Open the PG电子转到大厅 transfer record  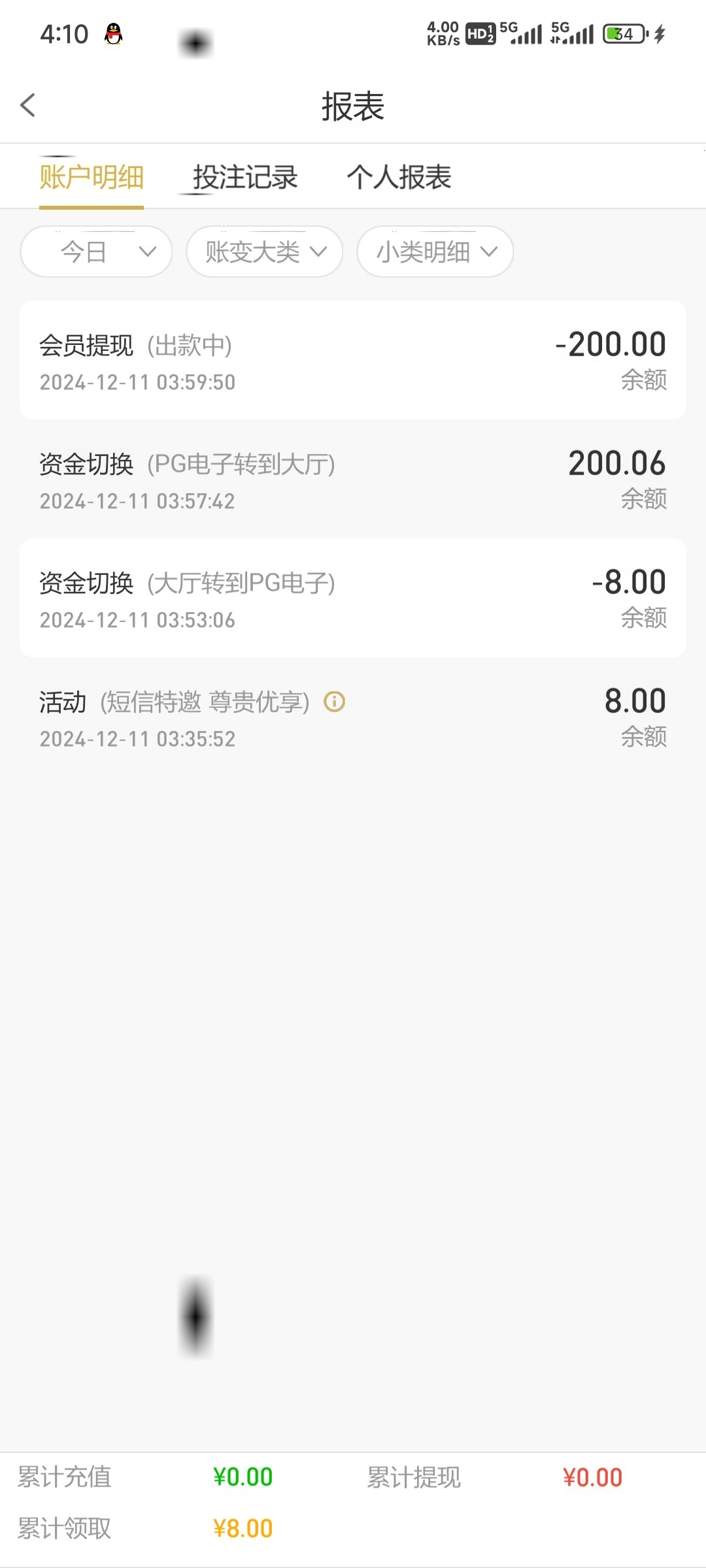coord(353,479)
